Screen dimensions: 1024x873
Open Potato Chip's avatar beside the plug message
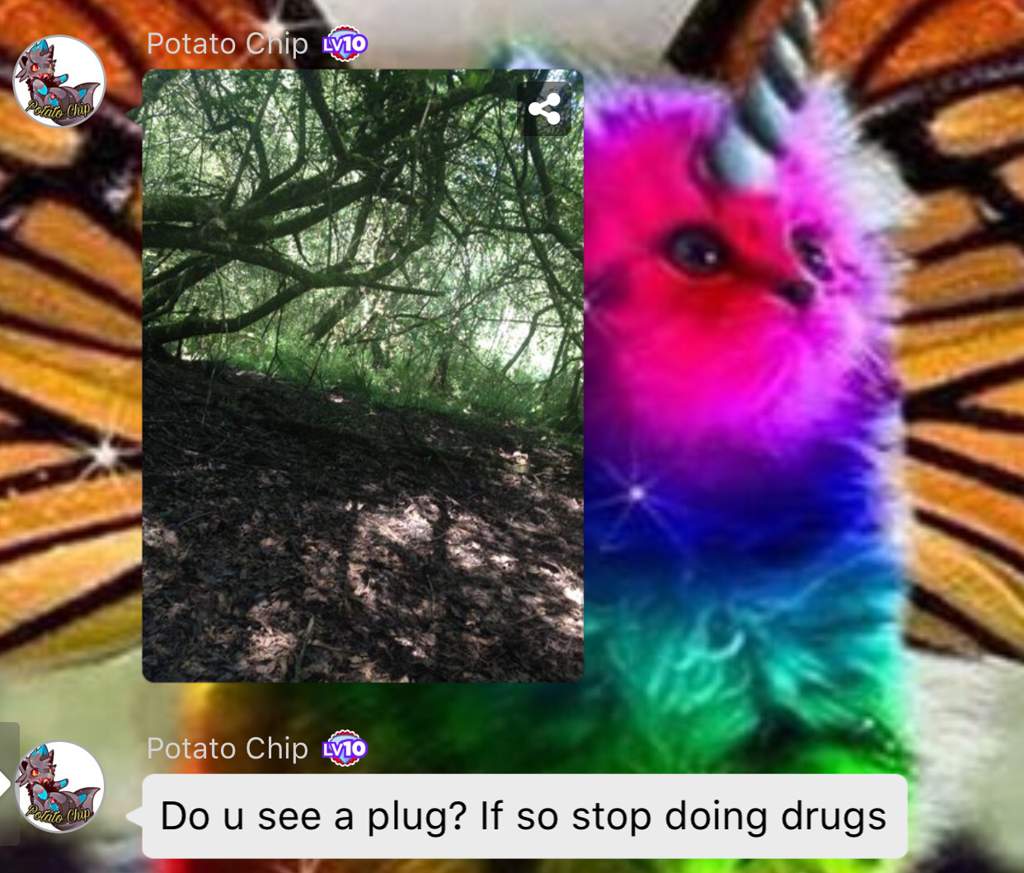click(x=59, y=787)
